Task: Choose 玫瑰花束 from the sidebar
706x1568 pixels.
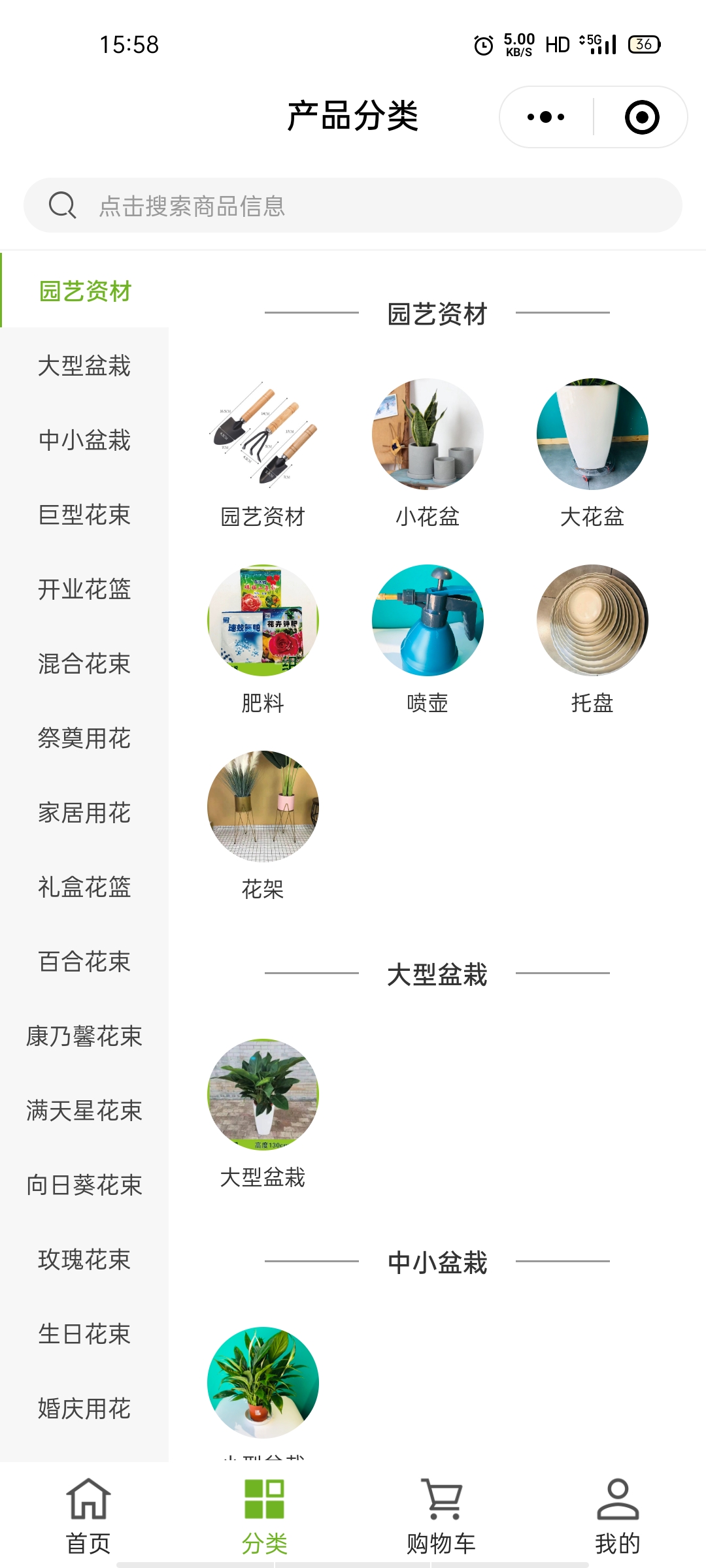Action: [84, 1259]
